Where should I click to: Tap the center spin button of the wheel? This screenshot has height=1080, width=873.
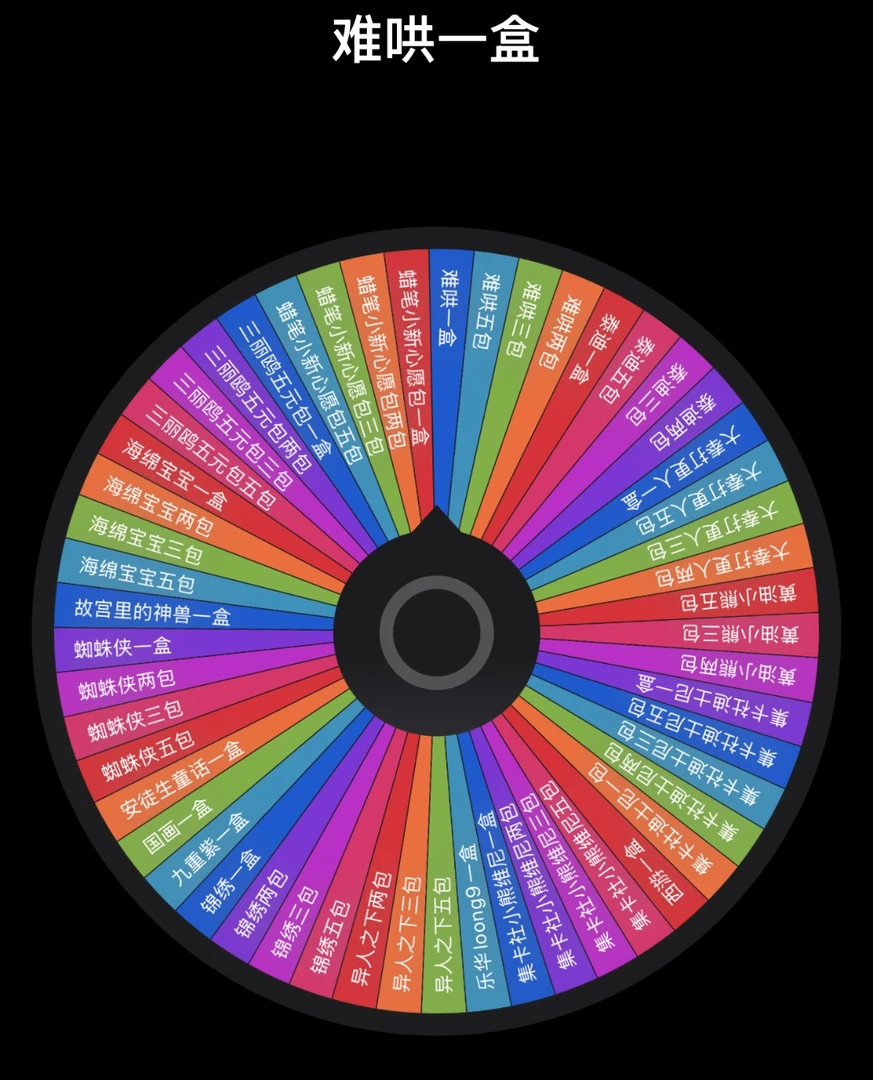437,631
